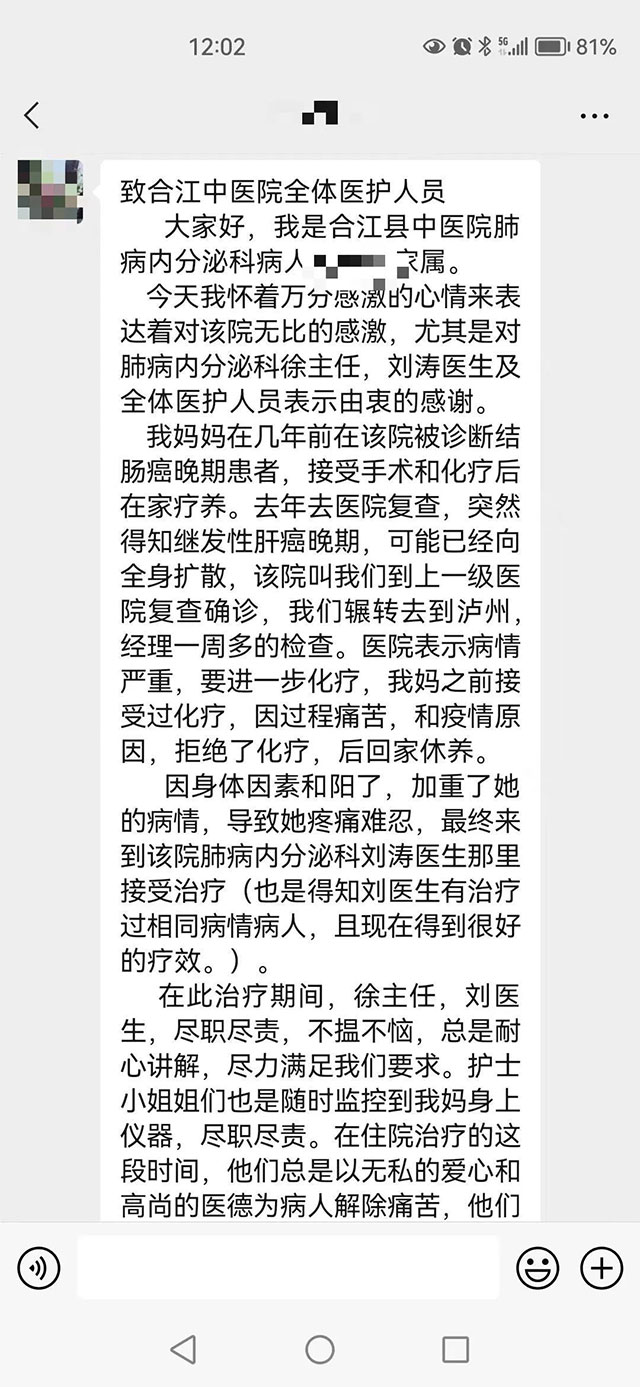Switch to voice message input

pos(39,1268)
